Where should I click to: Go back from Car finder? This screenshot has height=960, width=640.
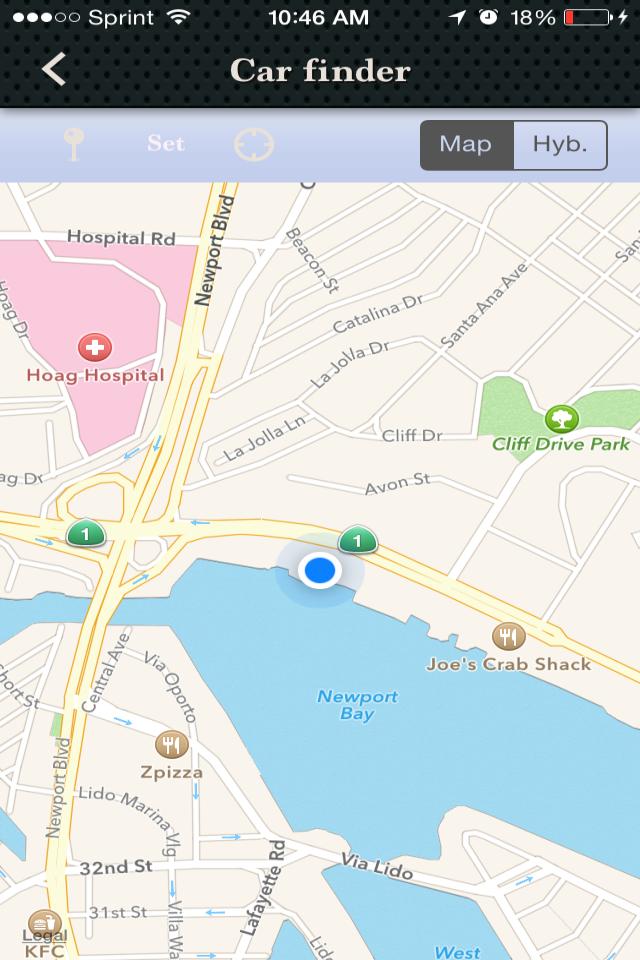[54, 70]
